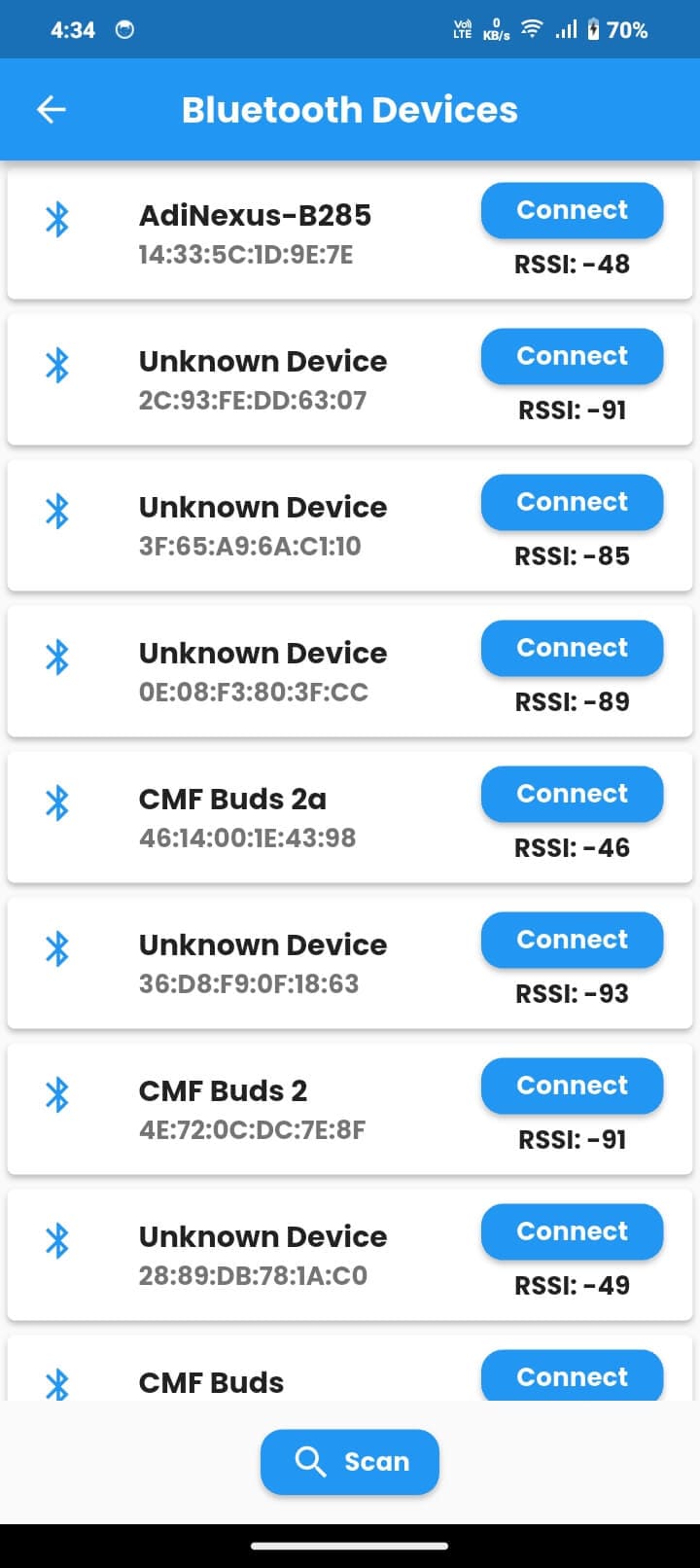Select the Unknown Device with address 0E:08:F3:80:3F:CC
Screen dimensions: 700x1568
262,652
